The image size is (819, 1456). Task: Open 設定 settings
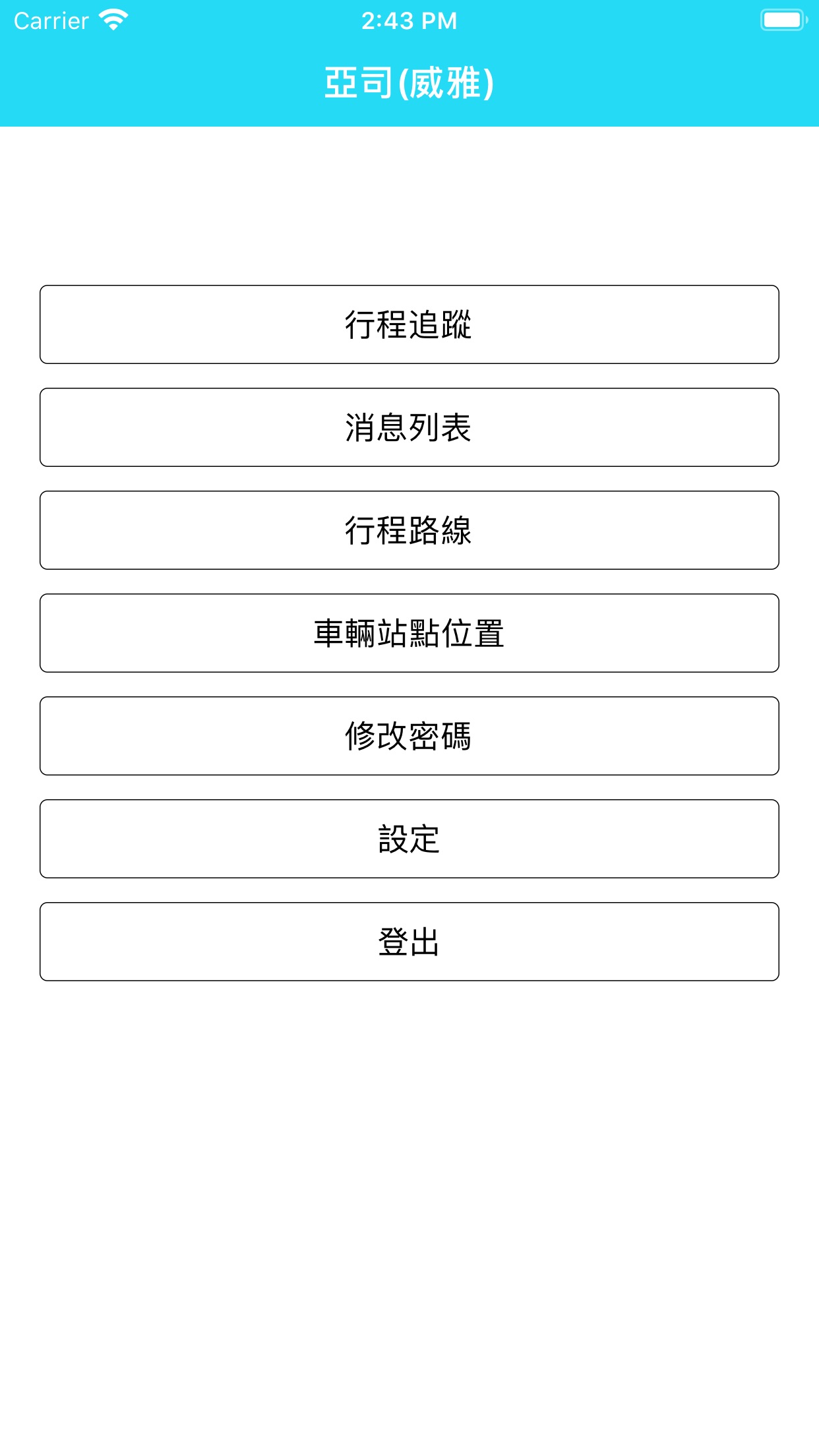click(x=409, y=839)
